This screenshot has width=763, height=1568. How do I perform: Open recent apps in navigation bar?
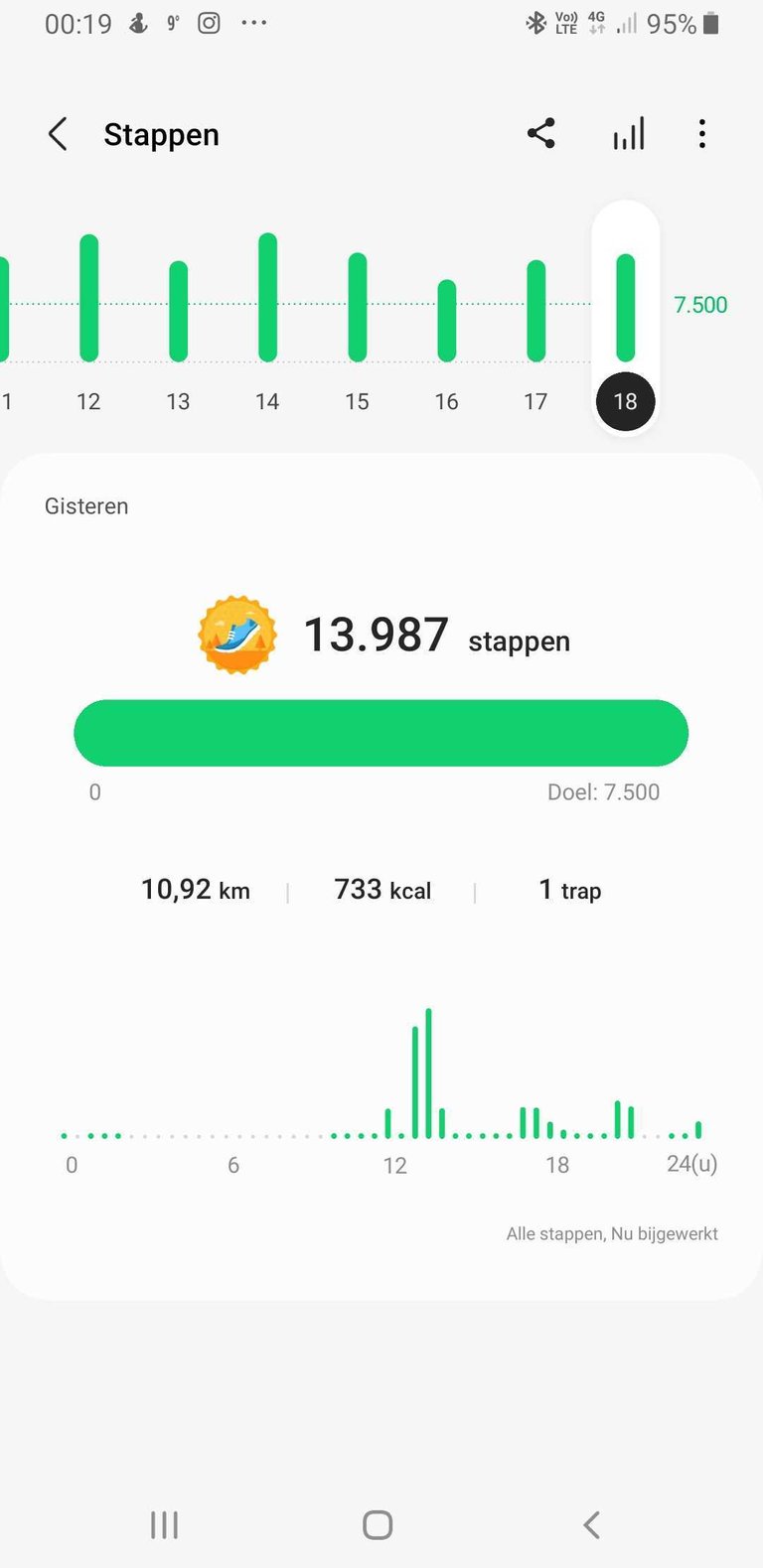(164, 1524)
